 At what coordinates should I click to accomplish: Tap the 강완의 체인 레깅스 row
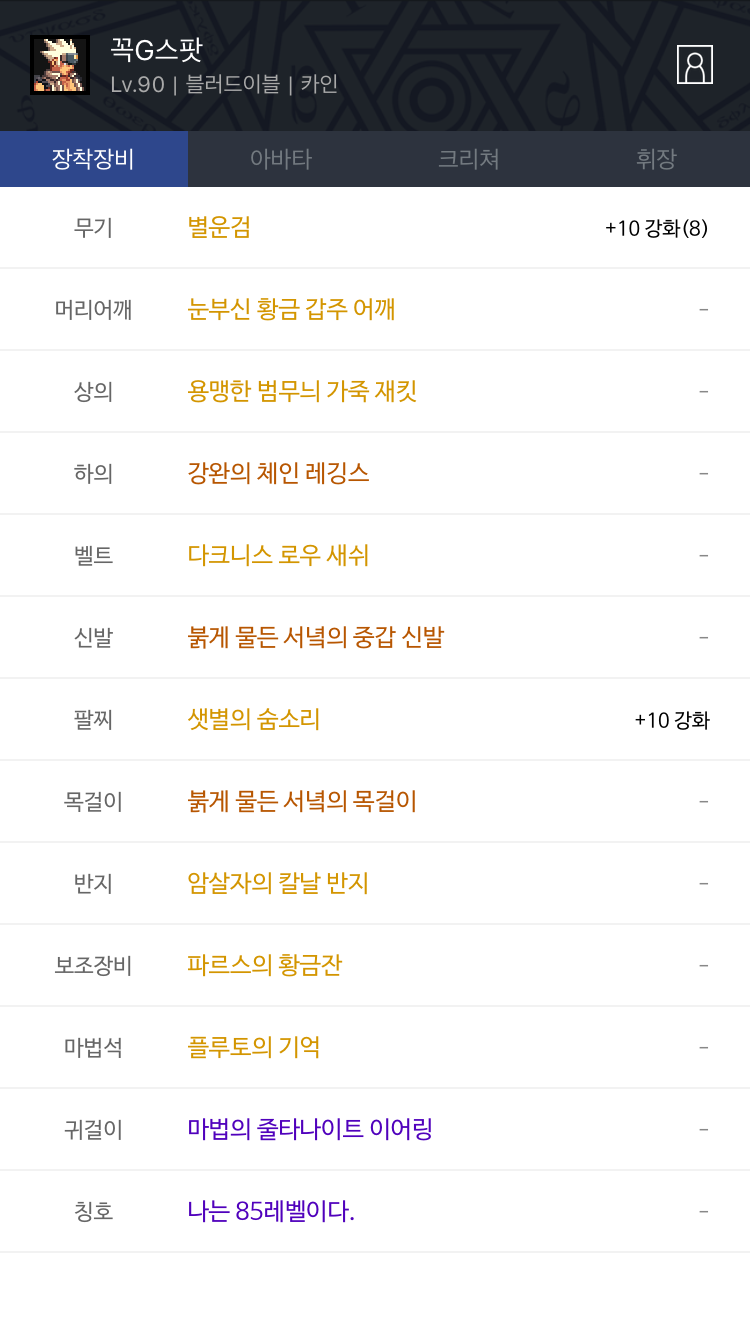pos(375,474)
